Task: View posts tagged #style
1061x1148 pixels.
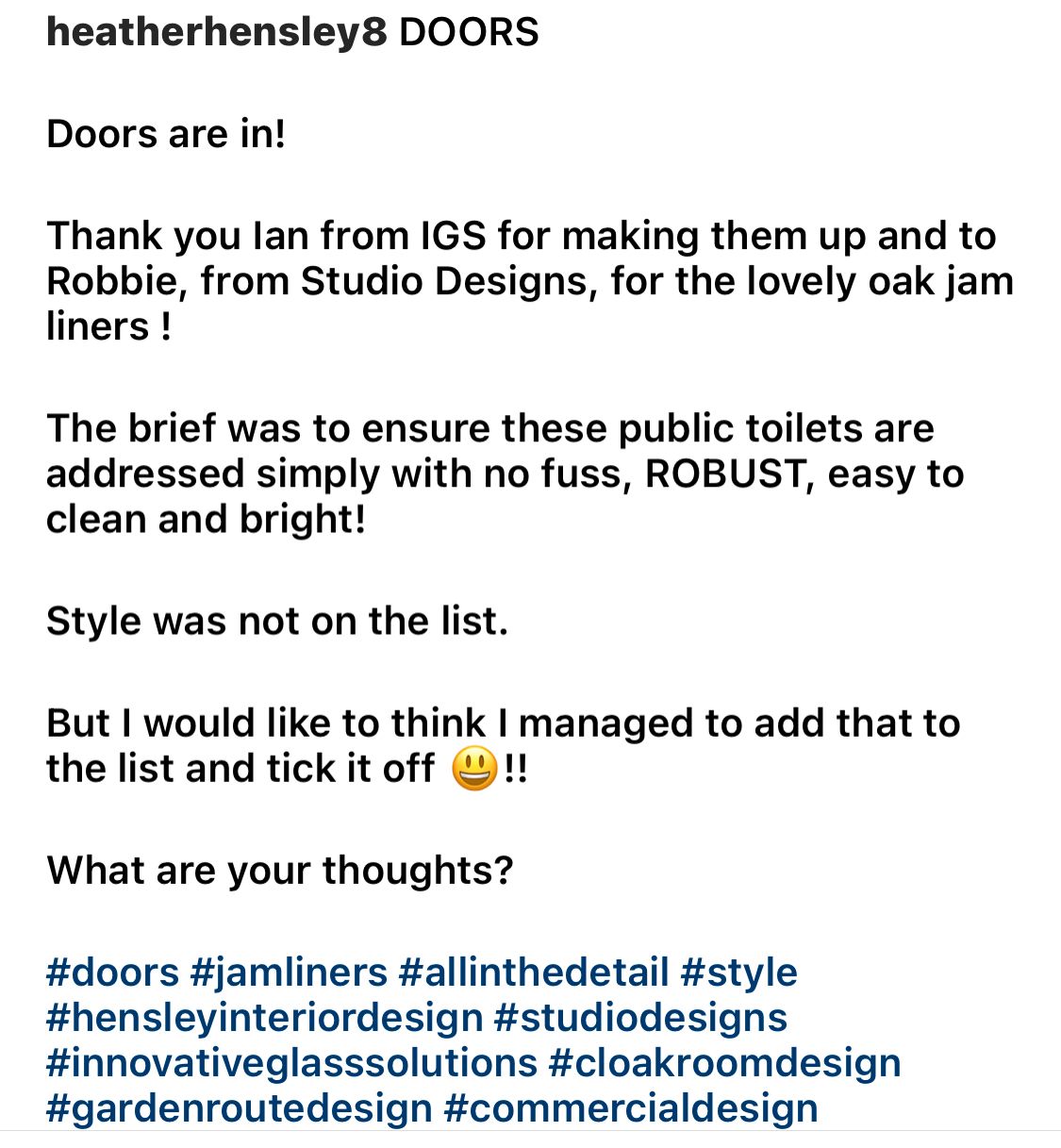Action: (738, 973)
